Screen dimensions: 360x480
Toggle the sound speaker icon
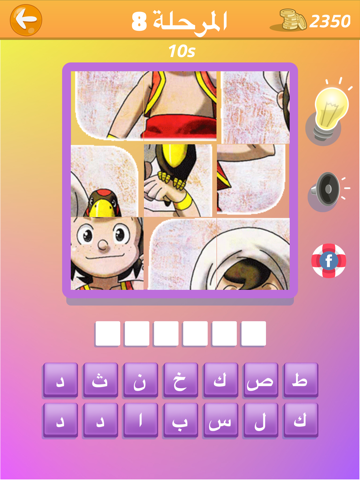[328, 191]
